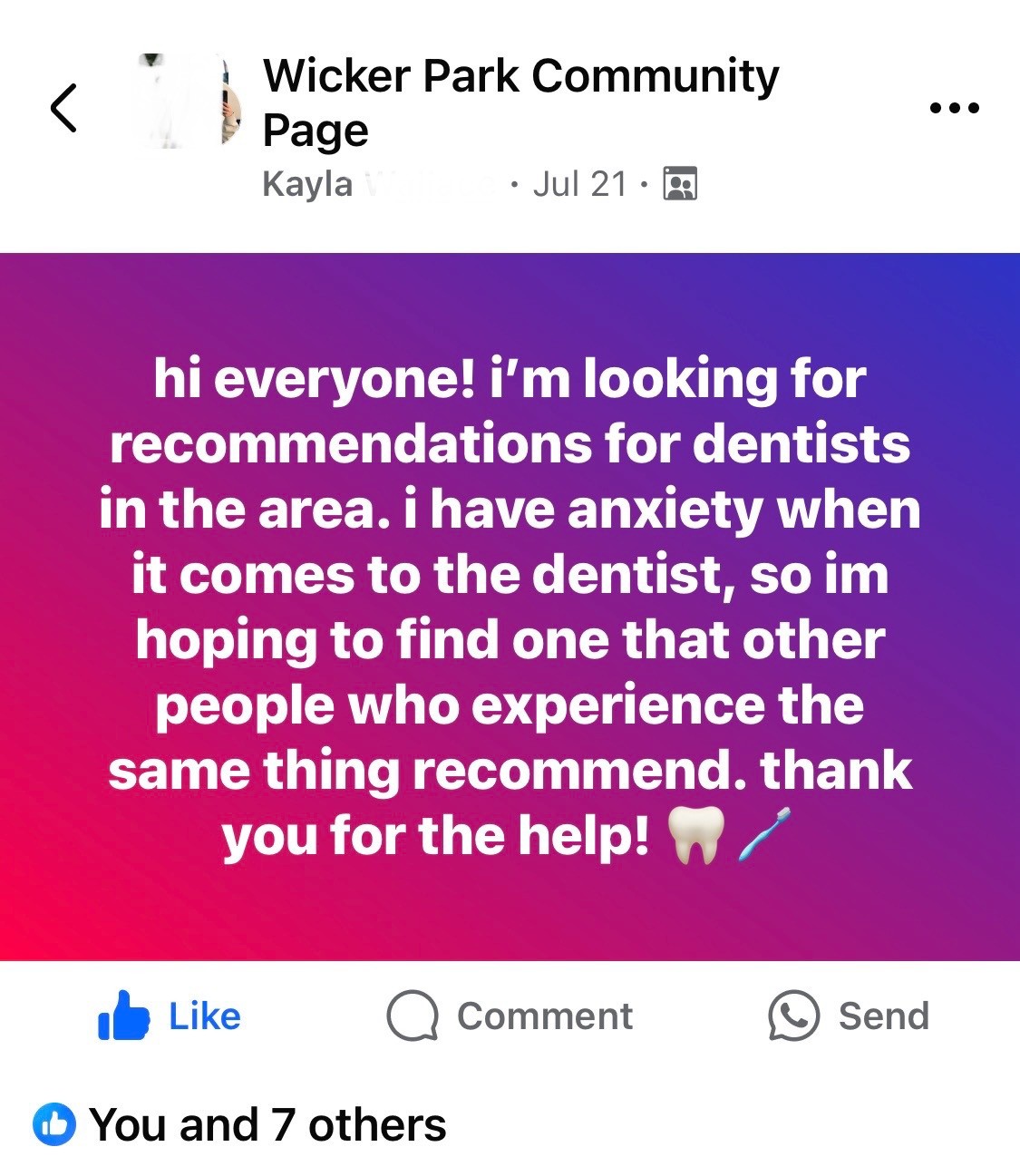Send this post via WhatsApp
The image size is (1020, 1176).
pos(849,1016)
